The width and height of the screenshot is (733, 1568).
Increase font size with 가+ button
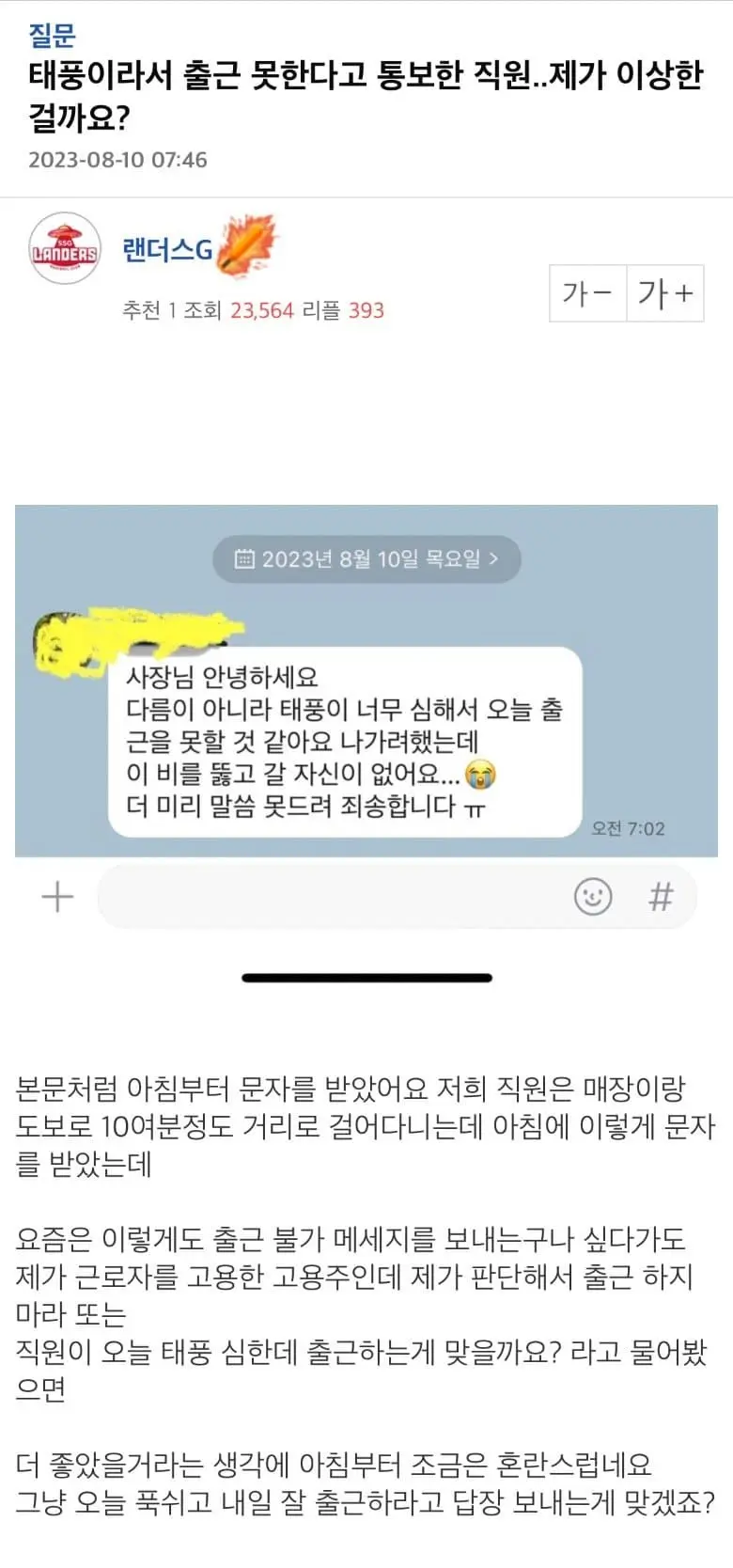(x=665, y=293)
